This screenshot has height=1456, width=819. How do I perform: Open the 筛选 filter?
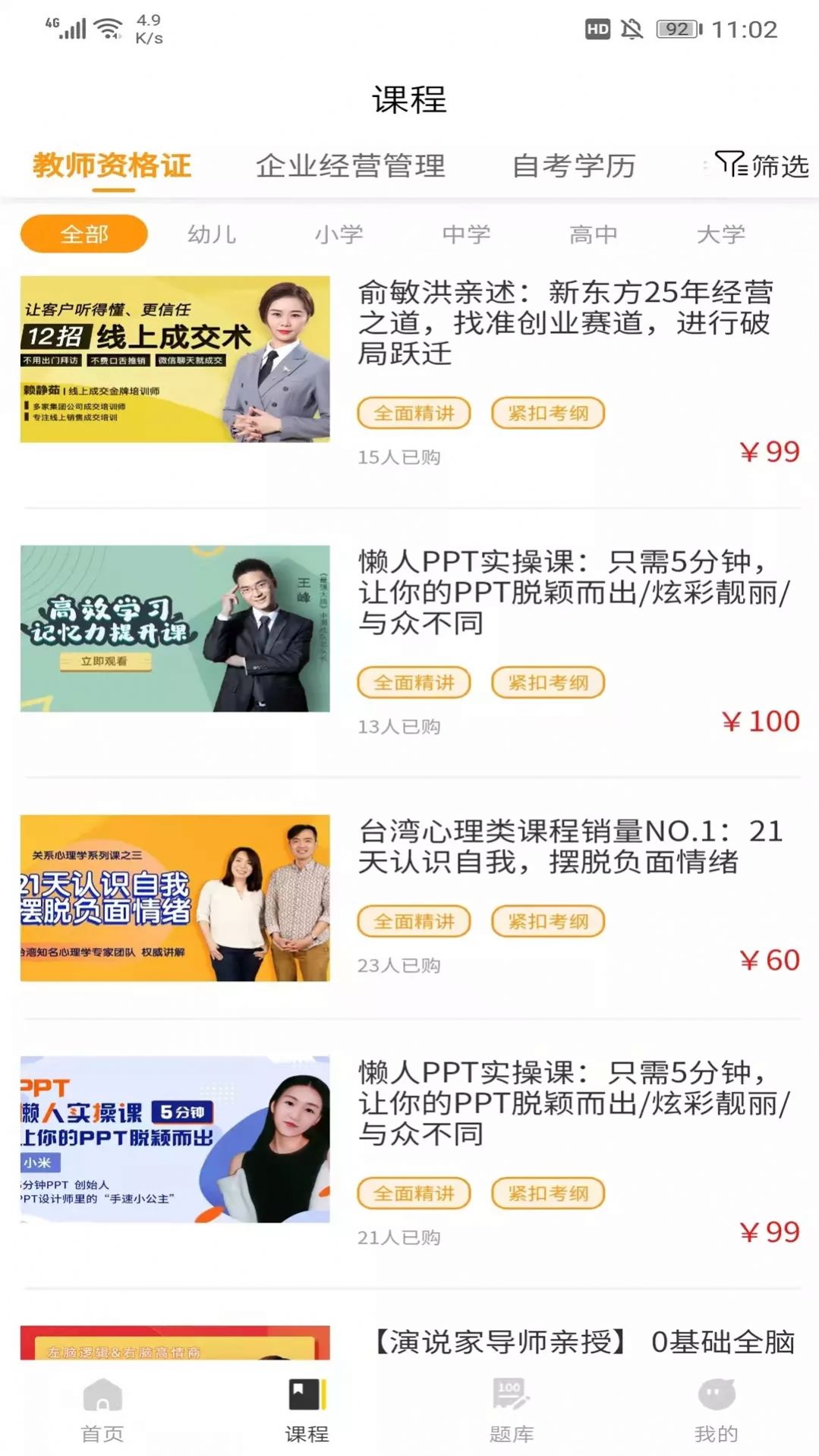click(x=763, y=165)
